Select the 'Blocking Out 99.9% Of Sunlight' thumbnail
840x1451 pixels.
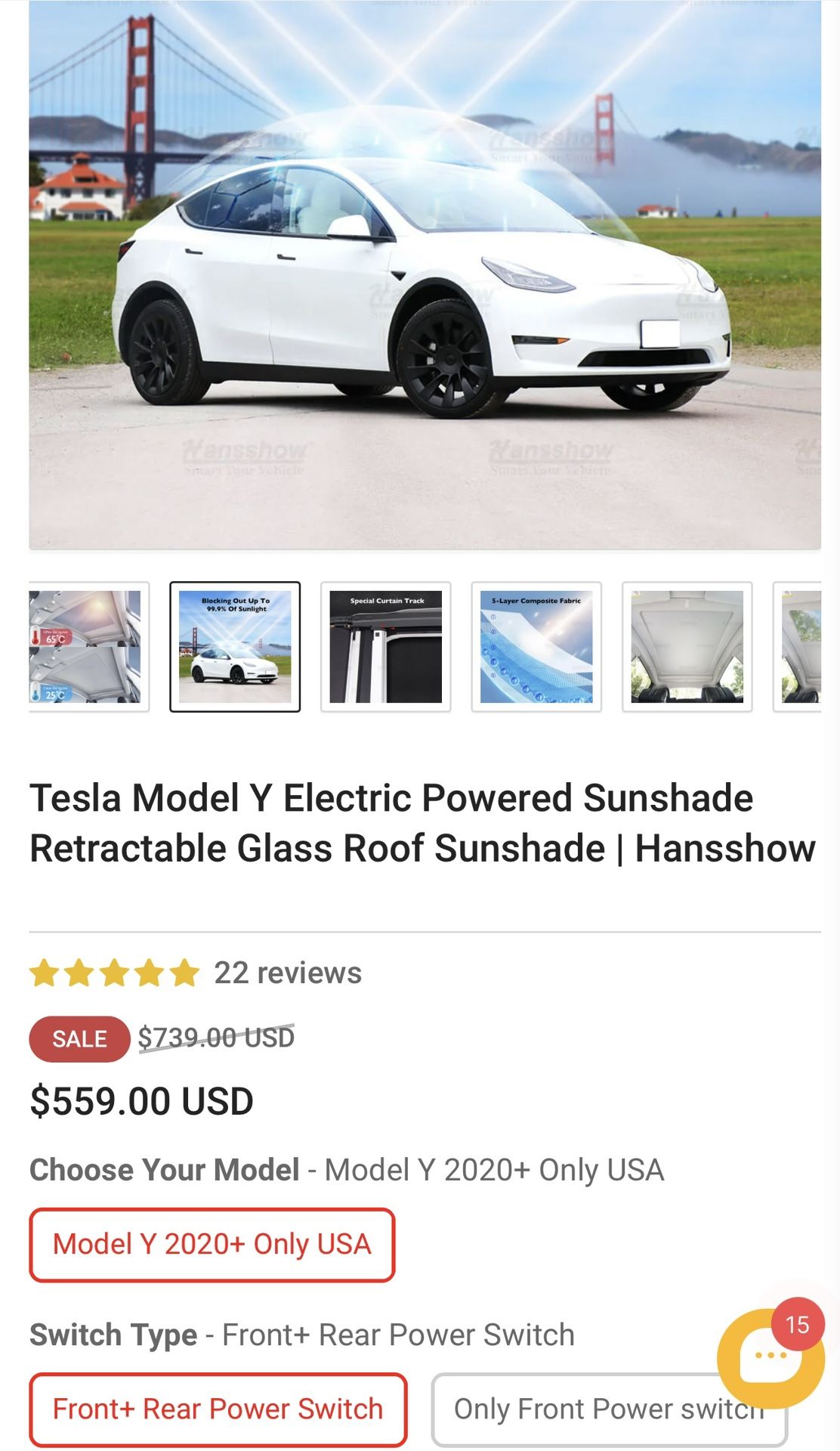(x=236, y=646)
